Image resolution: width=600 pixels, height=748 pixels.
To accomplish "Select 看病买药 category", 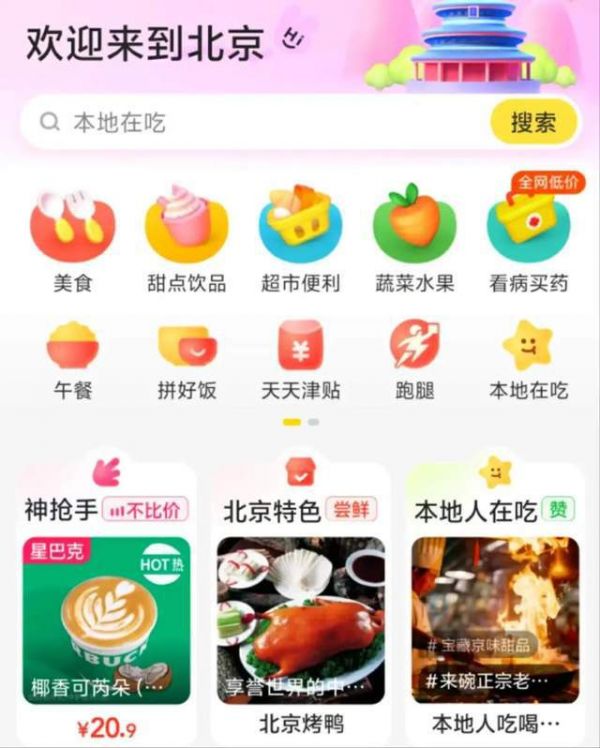I will click(x=528, y=238).
